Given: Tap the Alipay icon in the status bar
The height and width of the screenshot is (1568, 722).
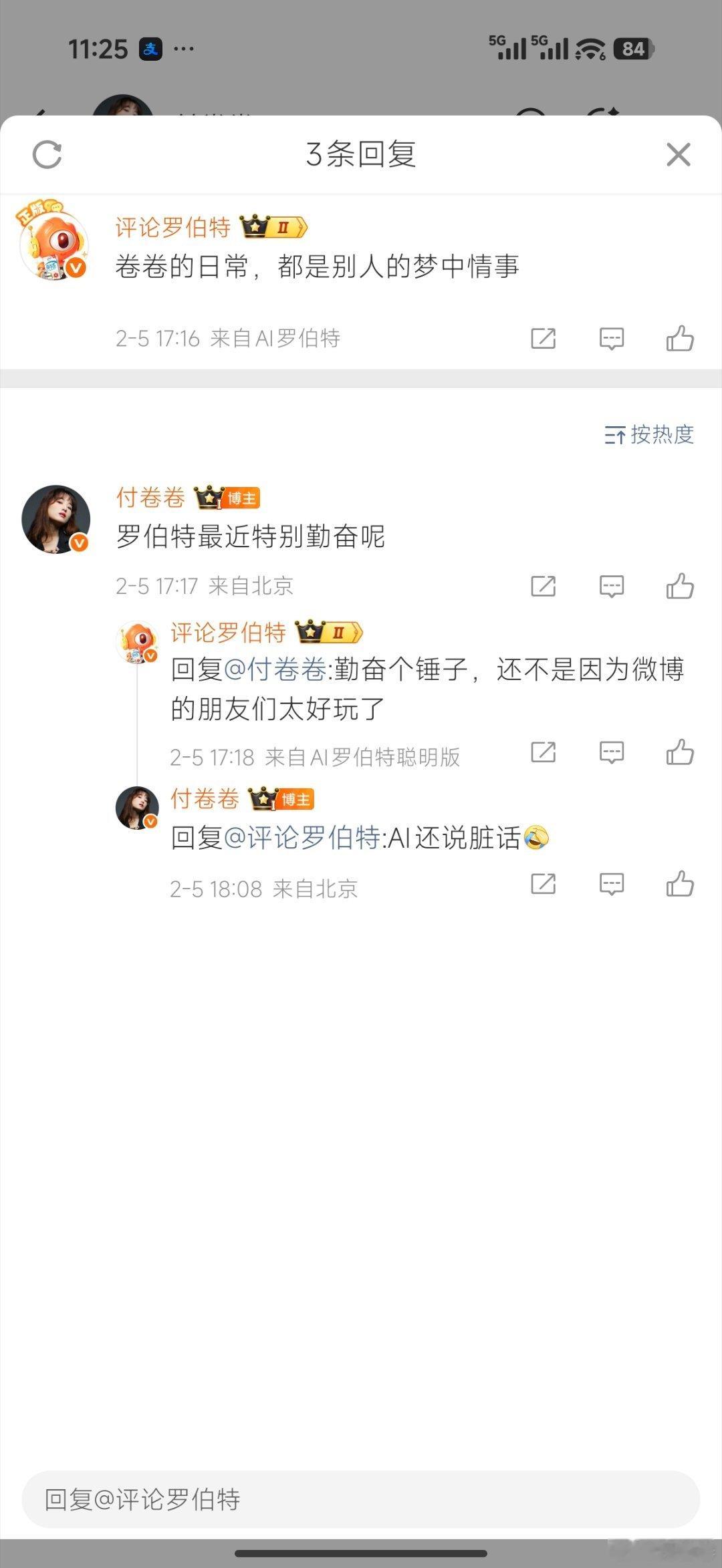Looking at the screenshot, I should click(152, 49).
